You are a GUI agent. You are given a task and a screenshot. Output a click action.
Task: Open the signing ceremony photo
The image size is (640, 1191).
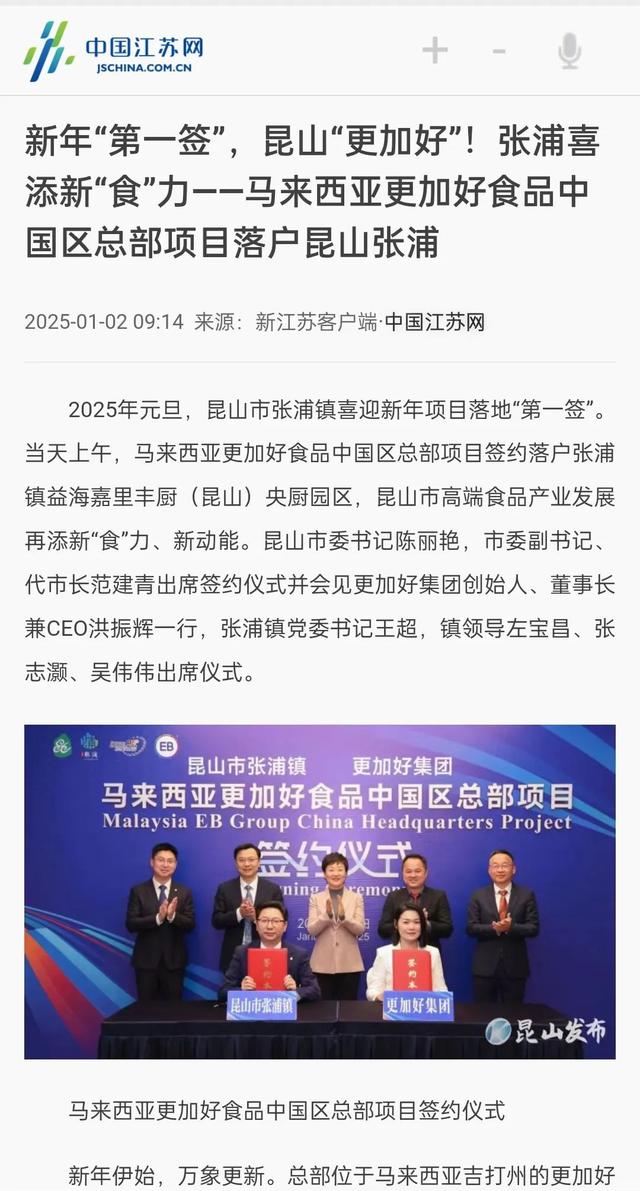pos(320,891)
